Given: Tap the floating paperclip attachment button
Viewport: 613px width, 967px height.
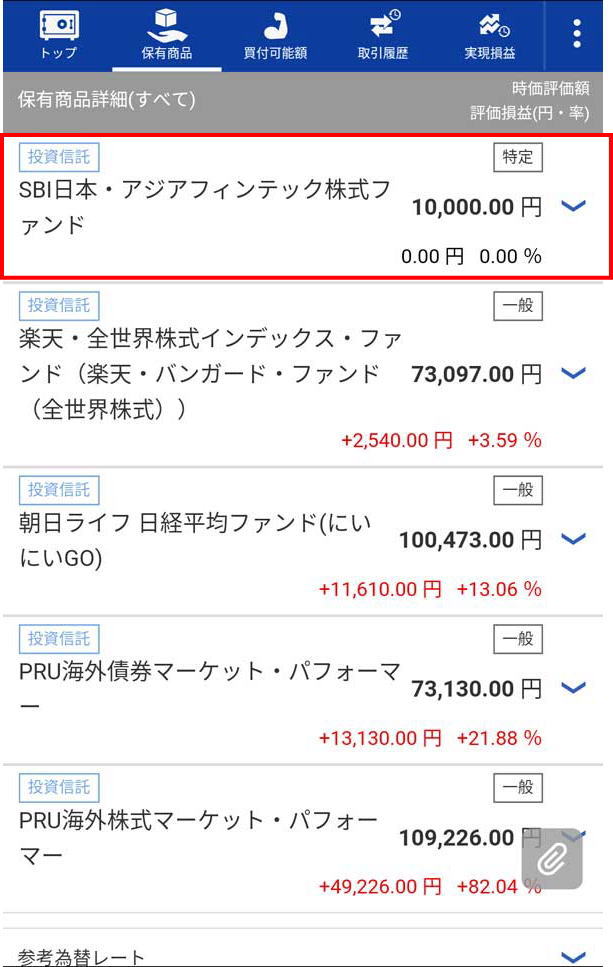Looking at the screenshot, I should (x=552, y=858).
